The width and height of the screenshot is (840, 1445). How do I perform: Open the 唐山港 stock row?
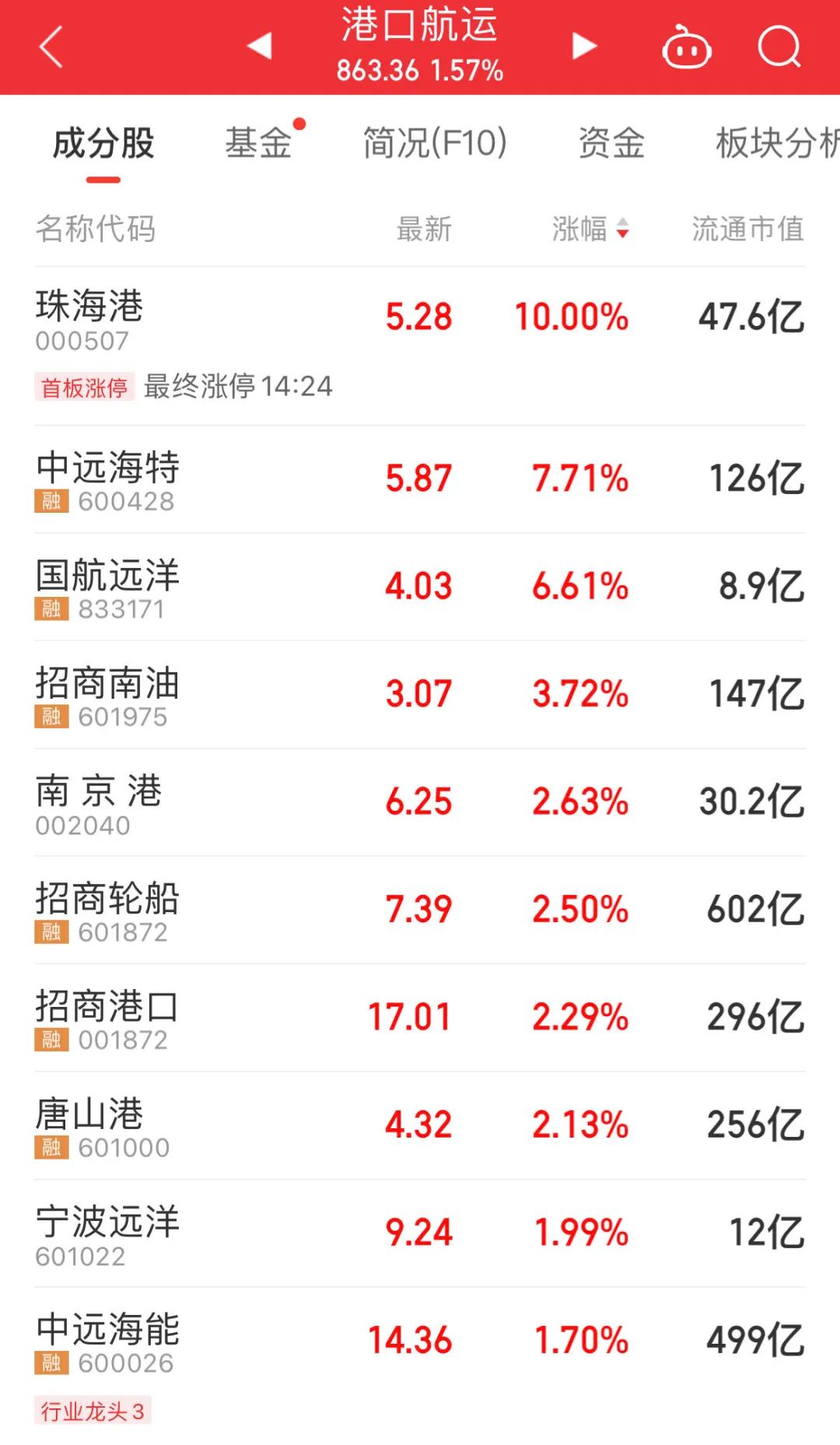(x=420, y=1126)
